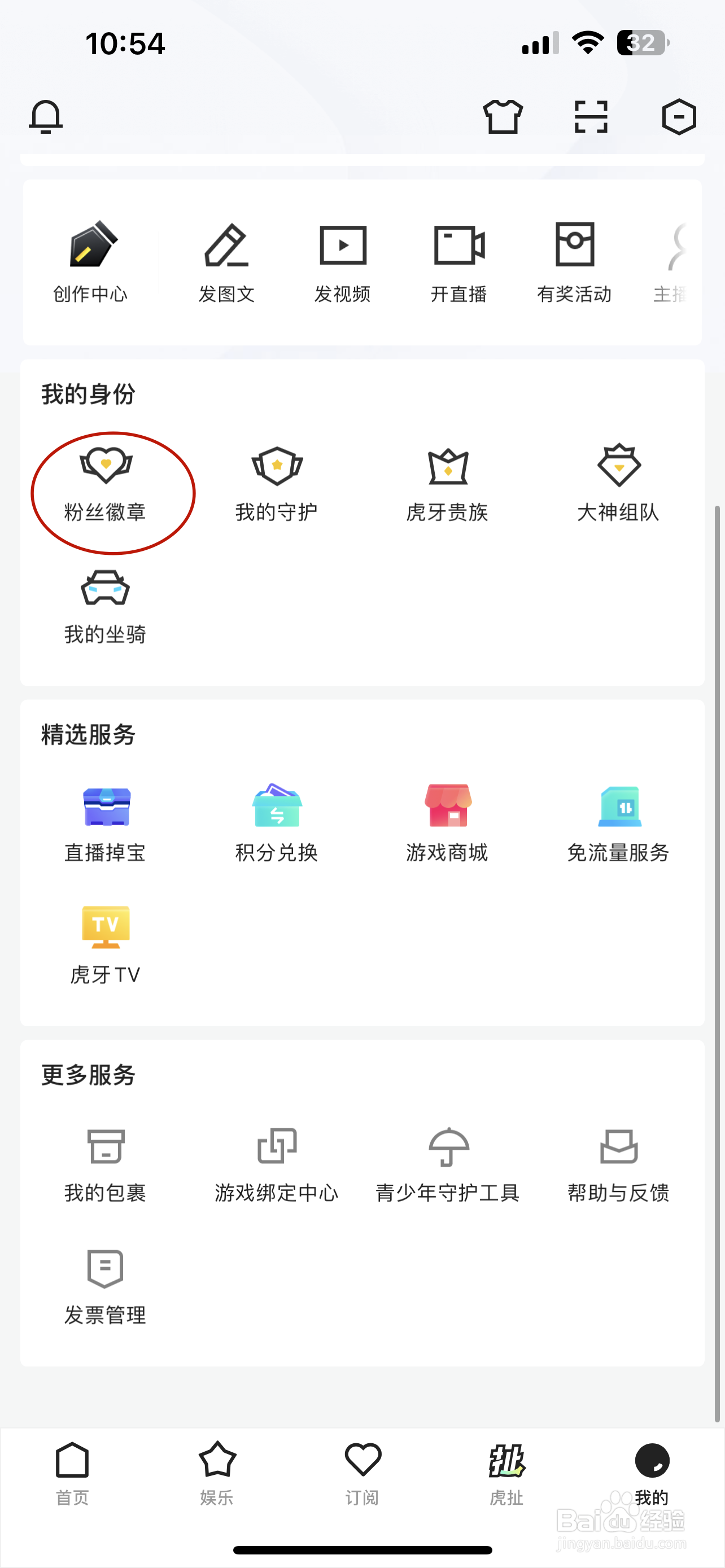Open the QR code scanner

pyautogui.click(x=591, y=116)
